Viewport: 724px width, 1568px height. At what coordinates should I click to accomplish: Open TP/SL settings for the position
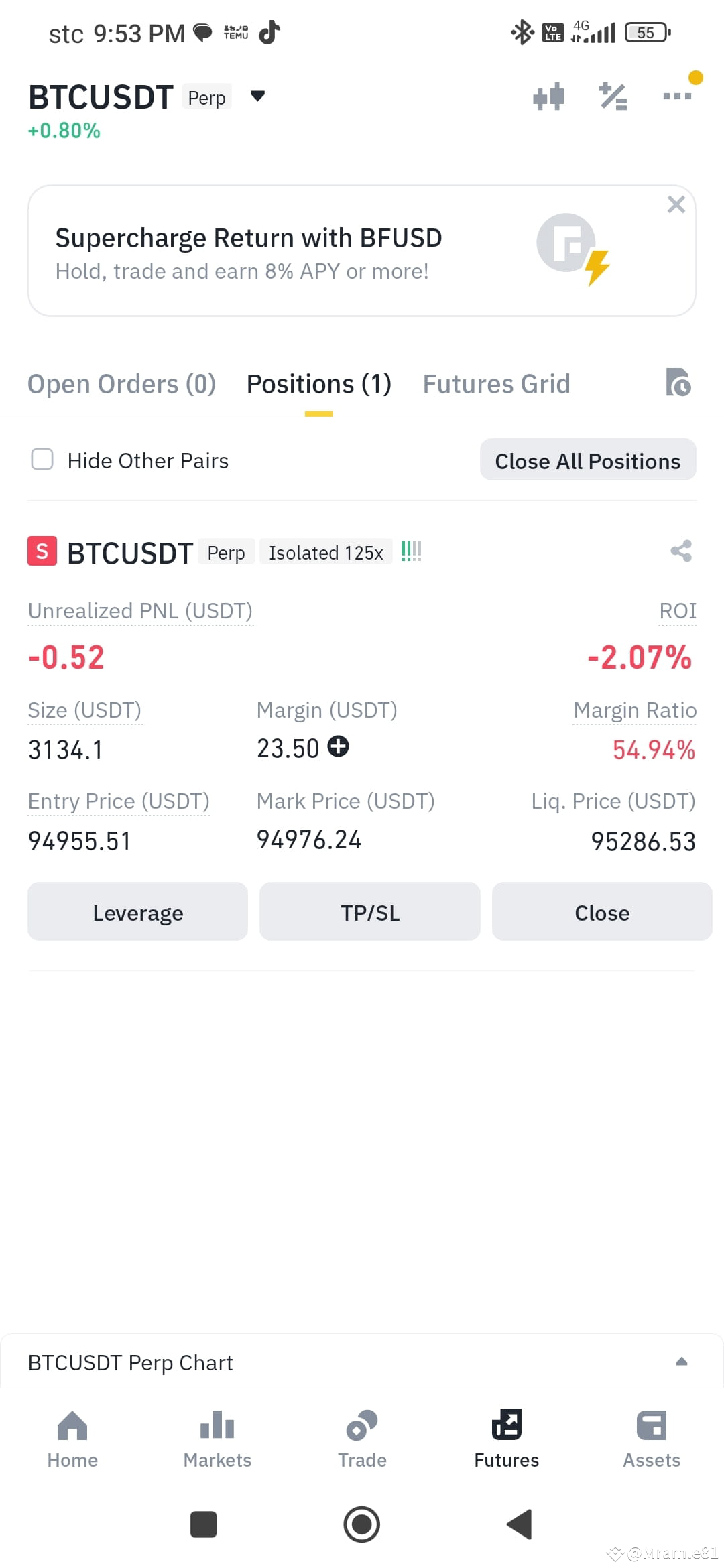click(x=369, y=912)
